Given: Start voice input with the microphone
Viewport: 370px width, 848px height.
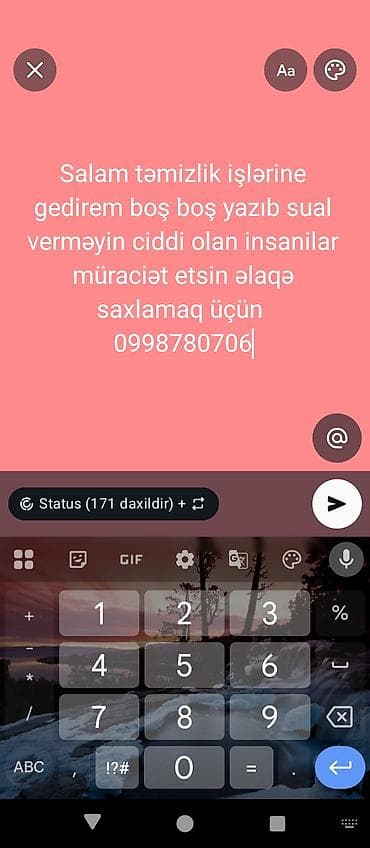Looking at the screenshot, I should (346, 559).
